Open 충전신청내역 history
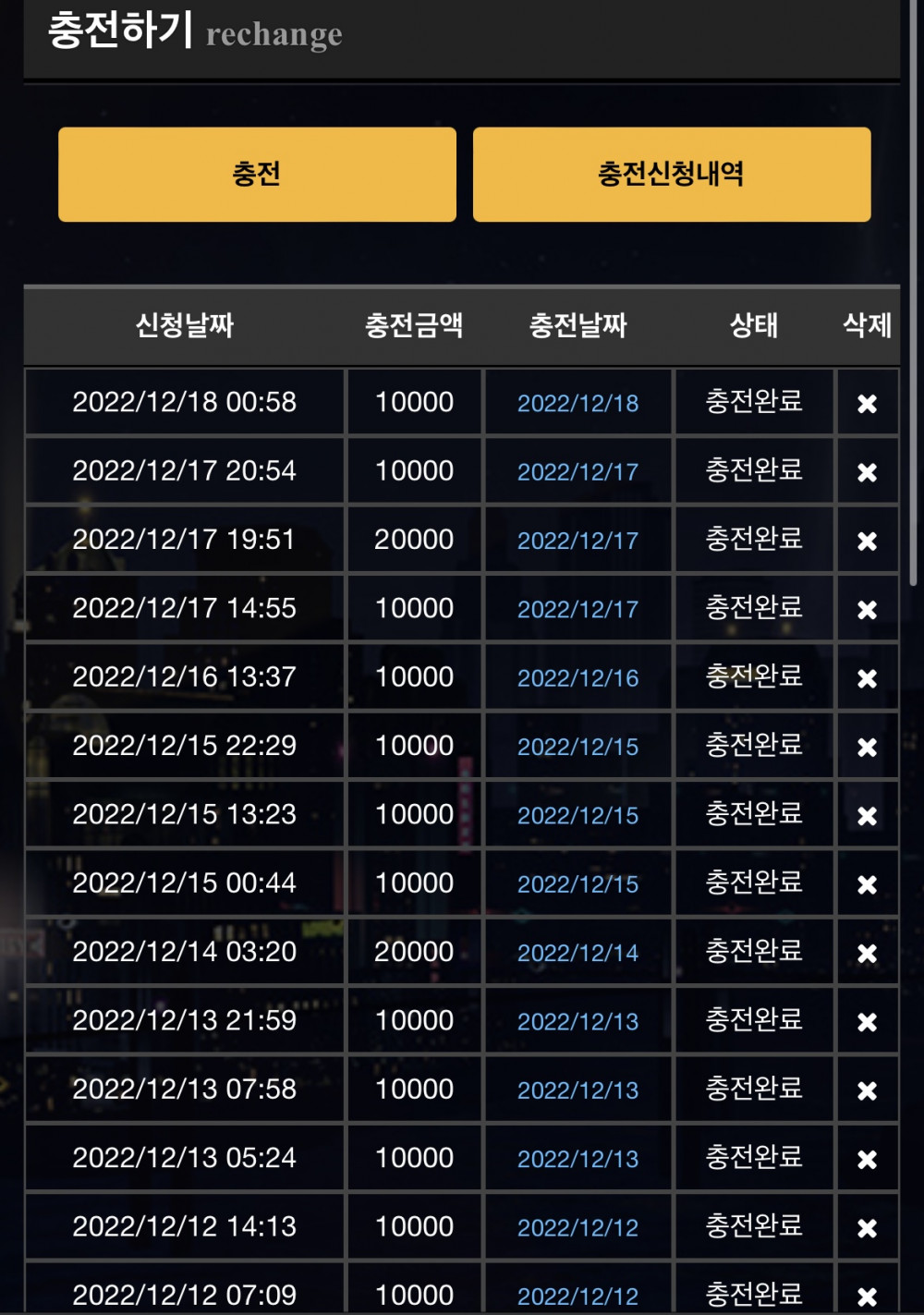The width and height of the screenshot is (924, 1315). pyautogui.click(x=672, y=175)
